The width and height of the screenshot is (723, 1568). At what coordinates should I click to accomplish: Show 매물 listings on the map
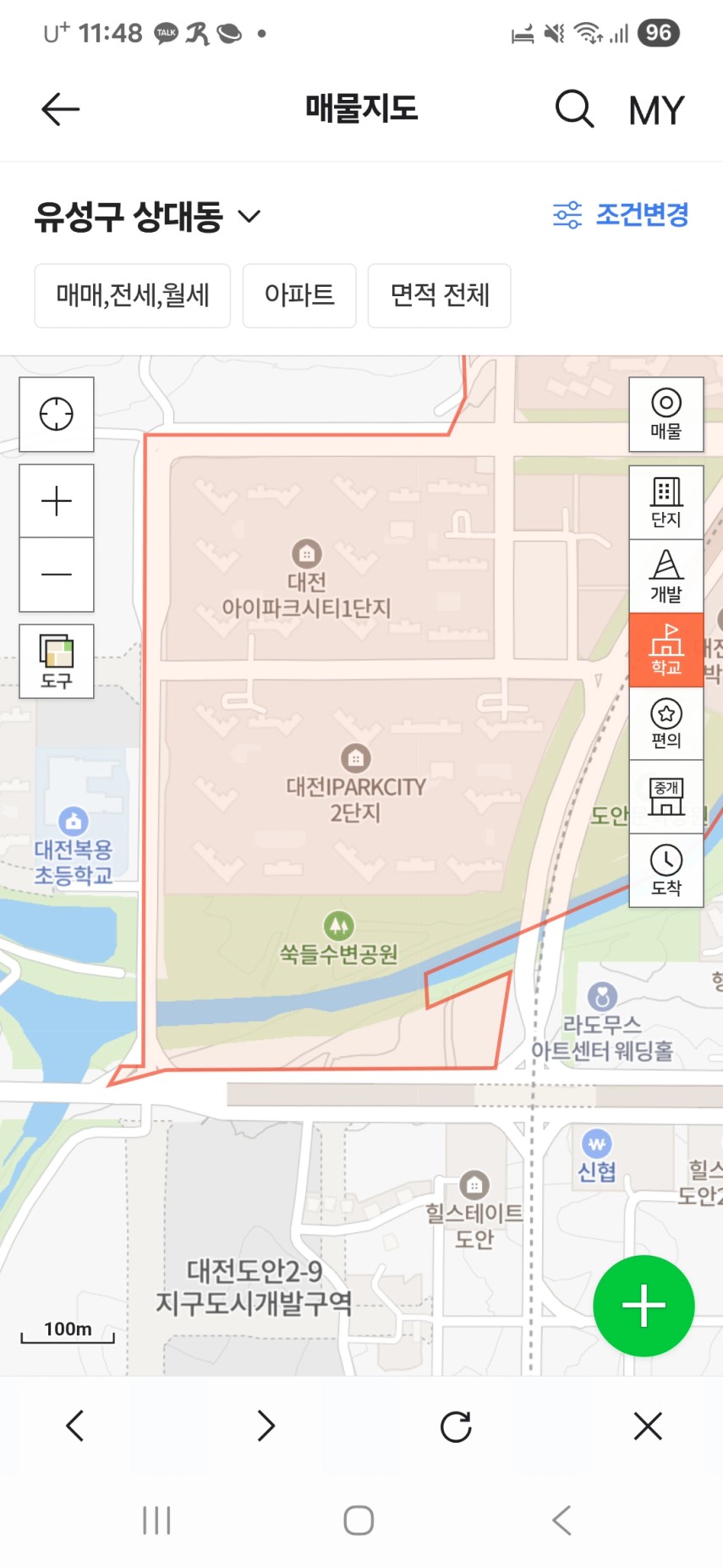[666, 414]
